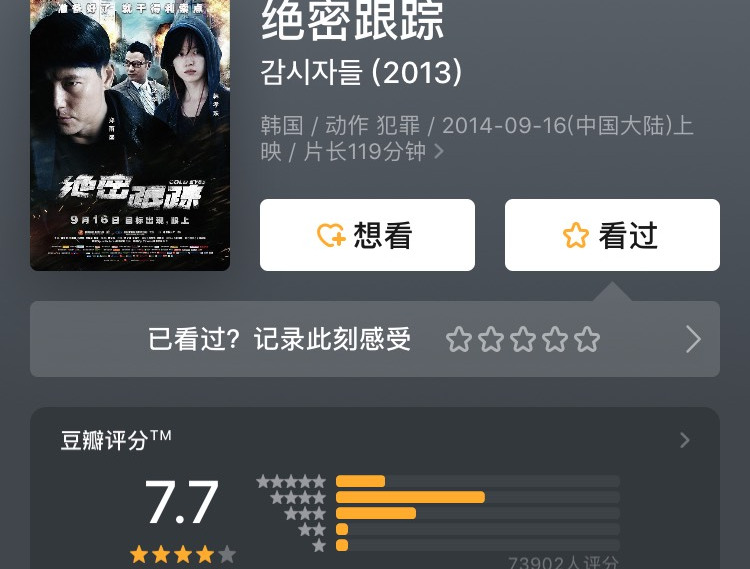Mark movie as 看过 (watched)
The height and width of the screenshot is (569, 750).
point(612,235)
